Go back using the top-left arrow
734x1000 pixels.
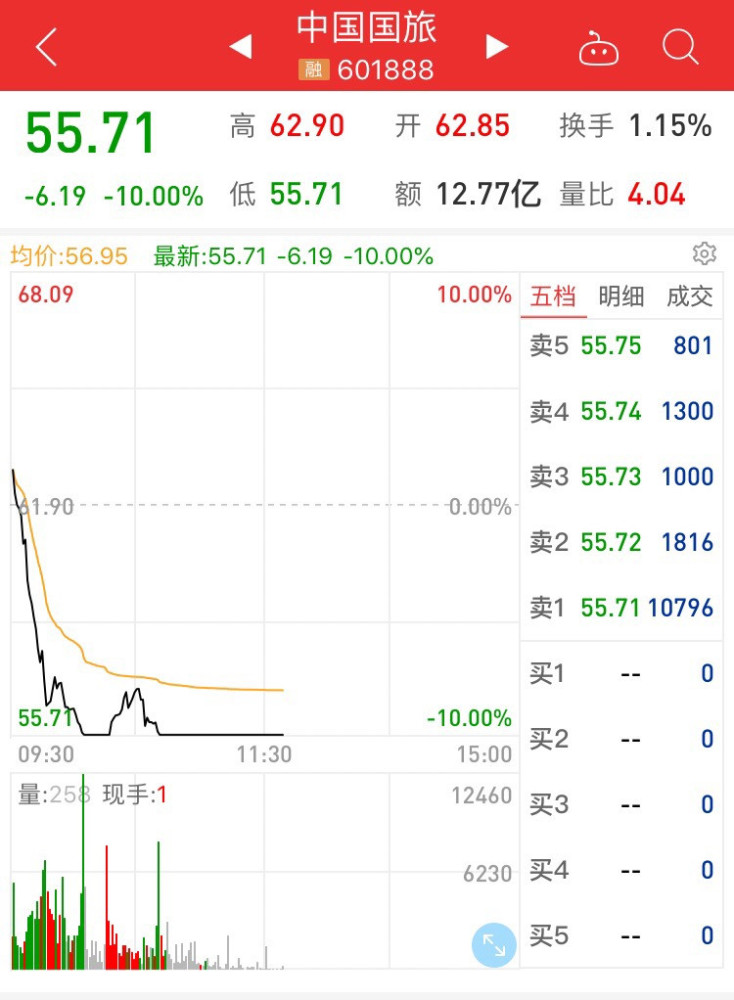coord(46,47)
